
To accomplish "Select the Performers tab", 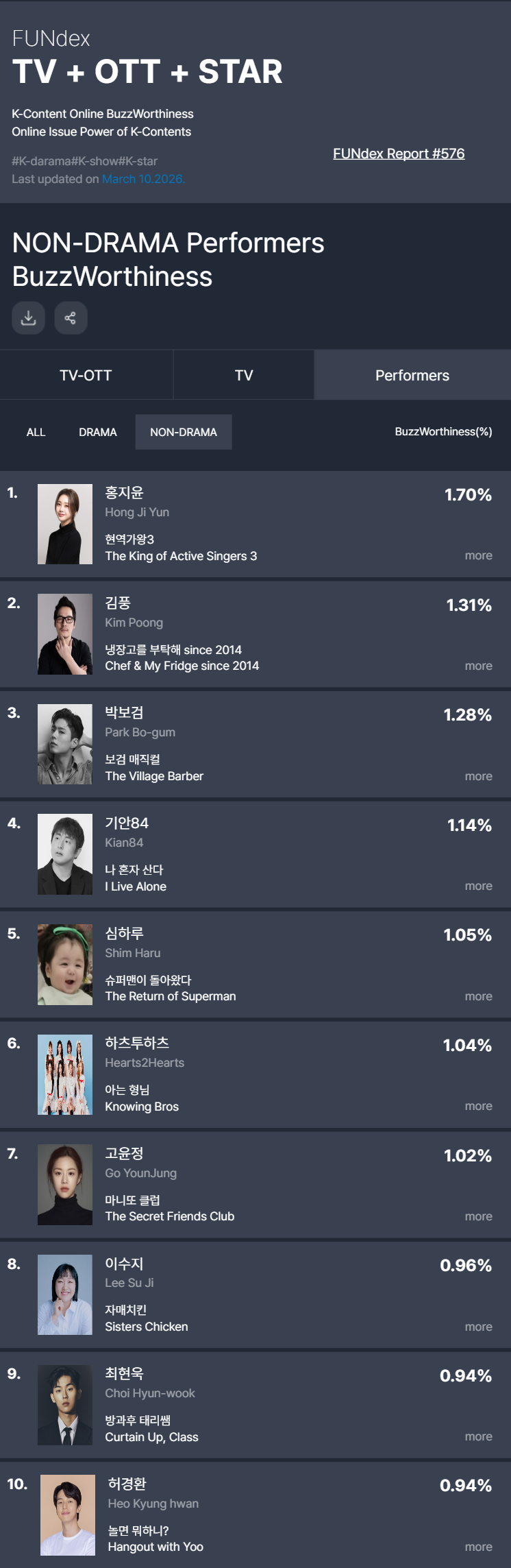I will 412,375.
